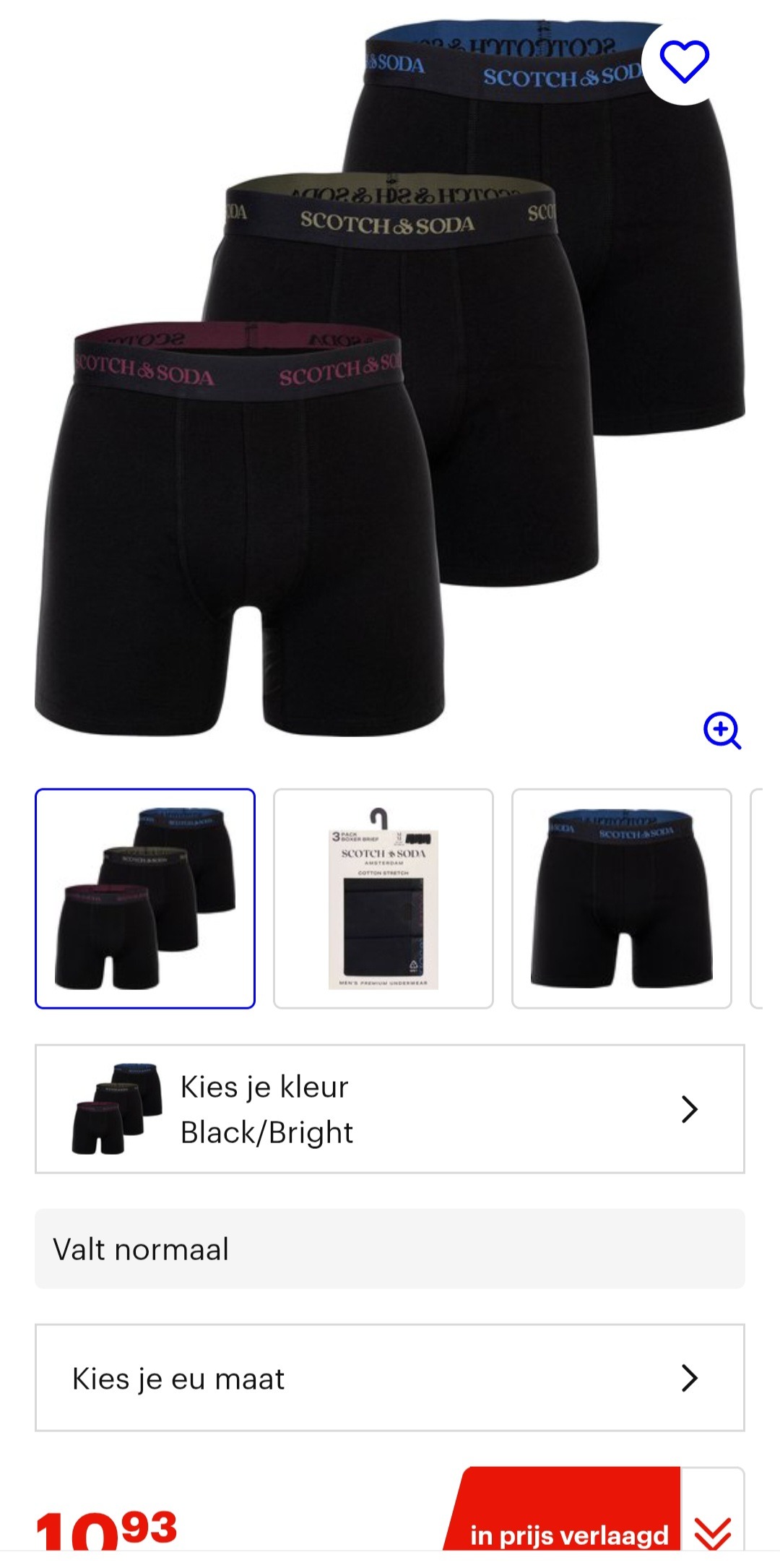The image size is (780, 1568).
Task: Zoom into the product image
Action: 721,731
